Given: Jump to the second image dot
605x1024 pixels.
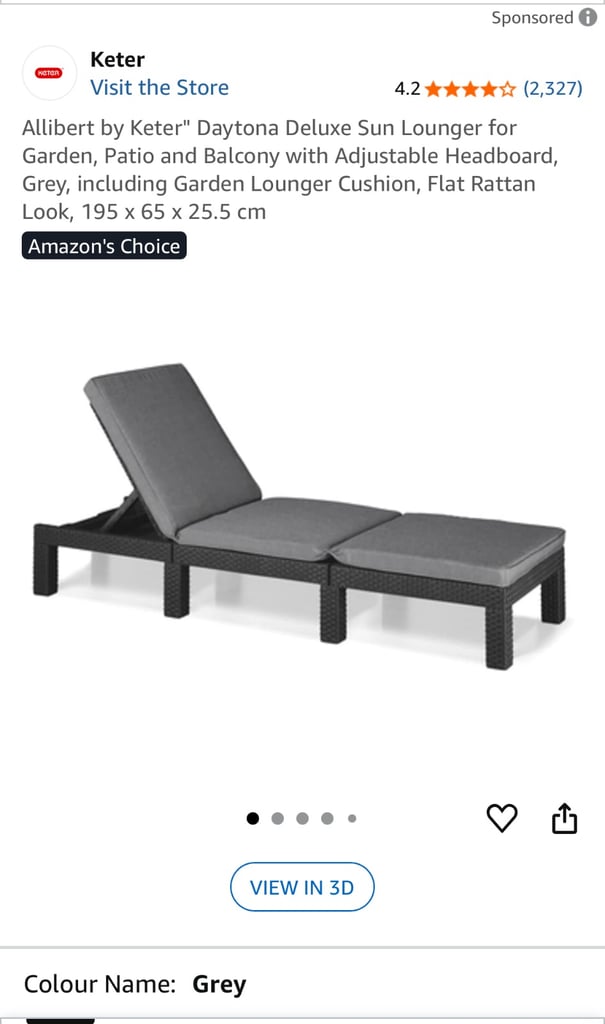Looking at the screenshot, I should coord(278,818).
